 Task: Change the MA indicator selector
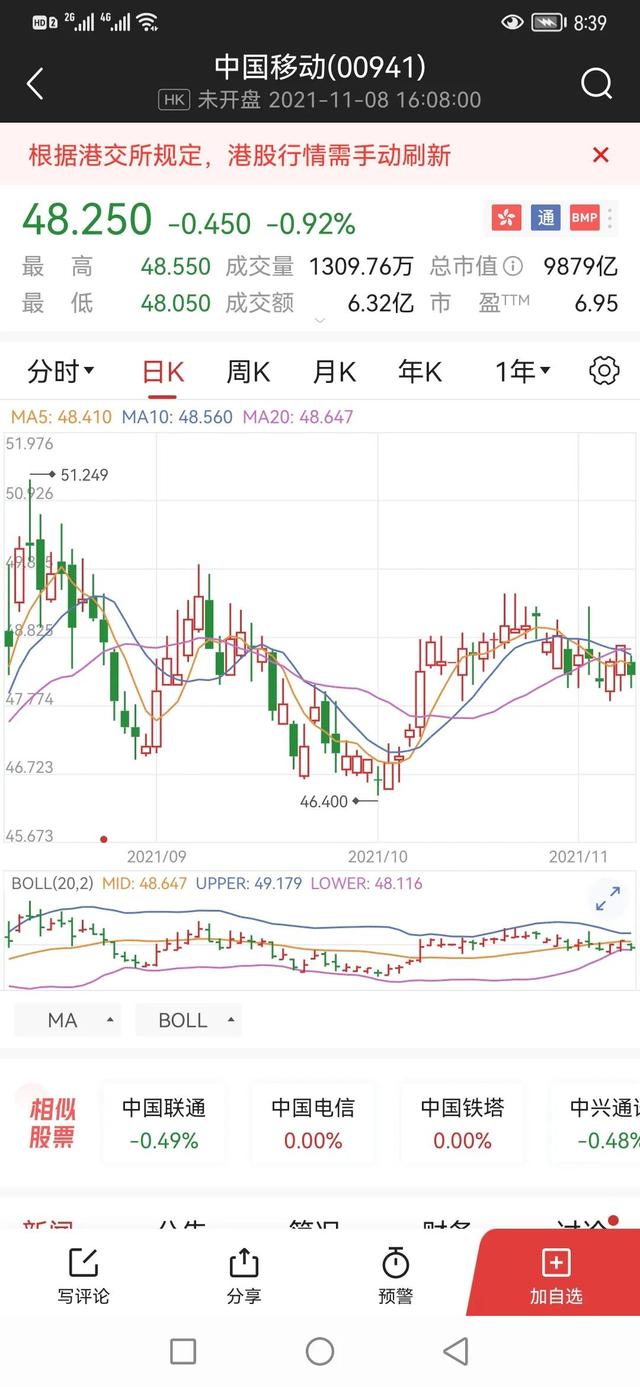click(x=68, y=1020)
